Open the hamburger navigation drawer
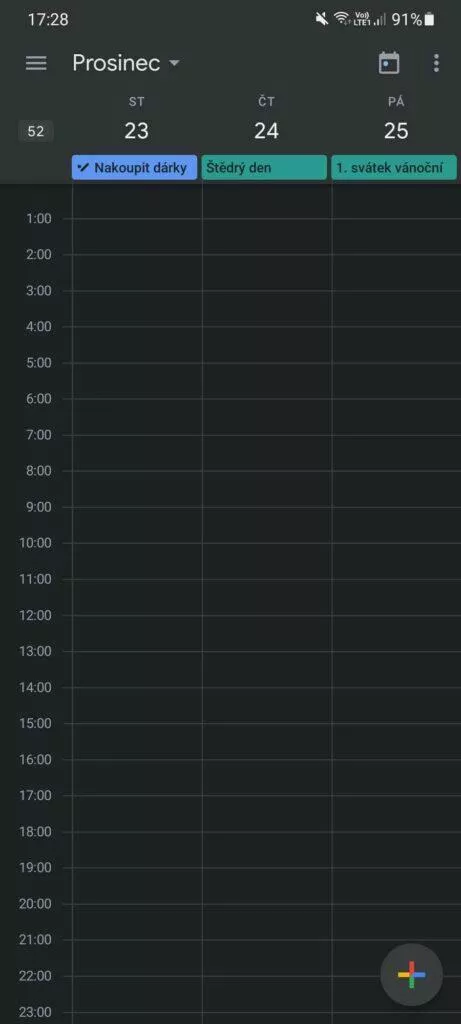 (36, 63)
